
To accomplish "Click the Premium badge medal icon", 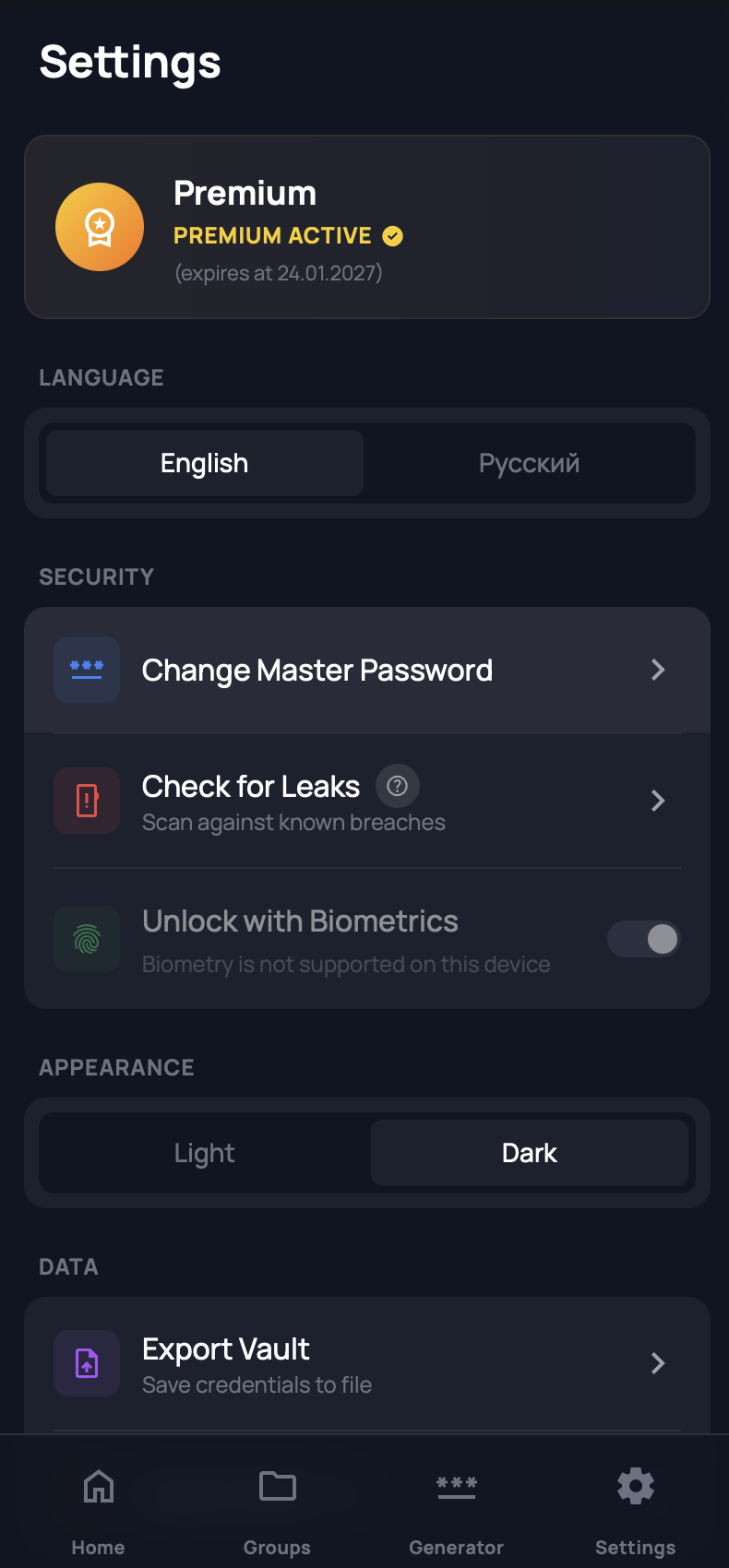I will (99, 226).
